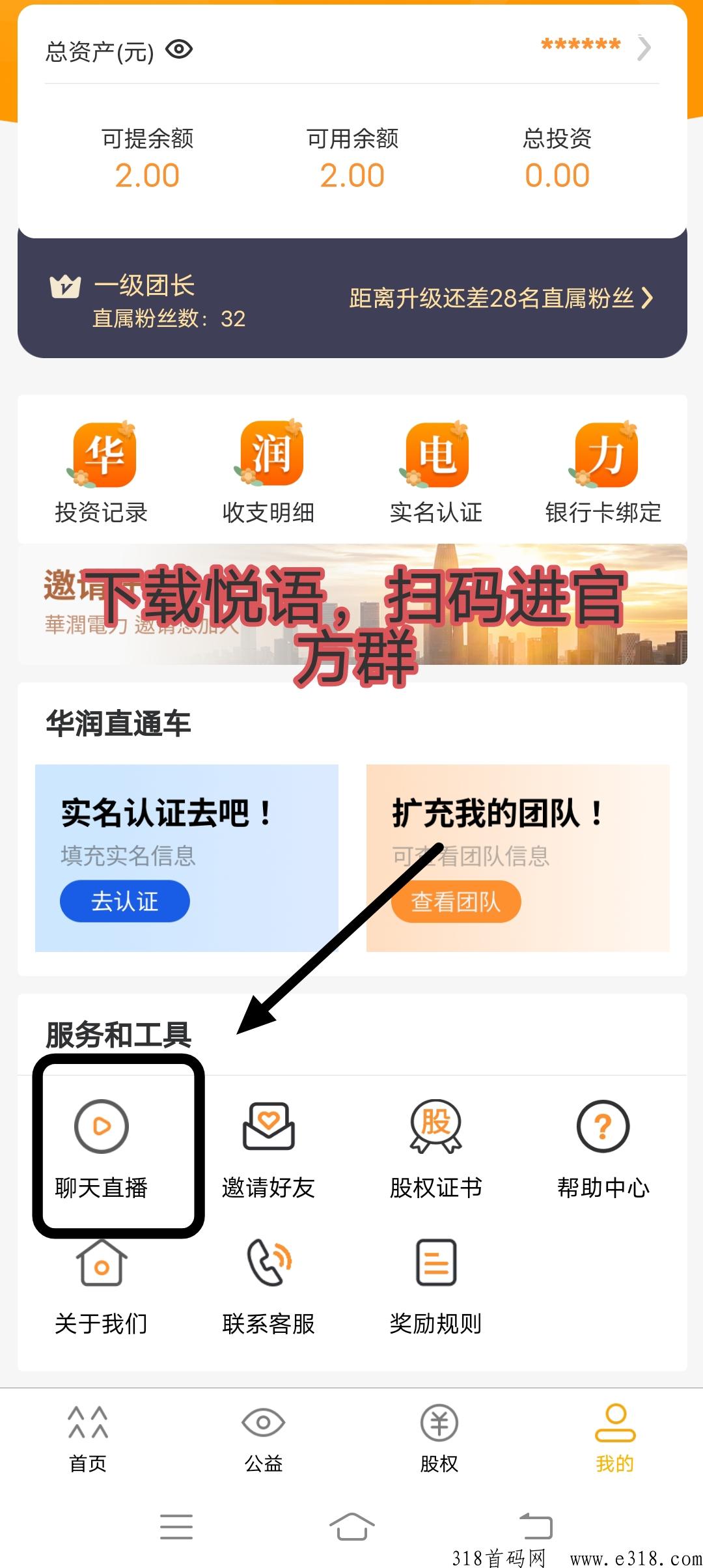Image resolution: width=703 pixels, height=1568 pixels.
Task: Open total assets details chevron
Action: pyautogui.click(x=643, y=48)
